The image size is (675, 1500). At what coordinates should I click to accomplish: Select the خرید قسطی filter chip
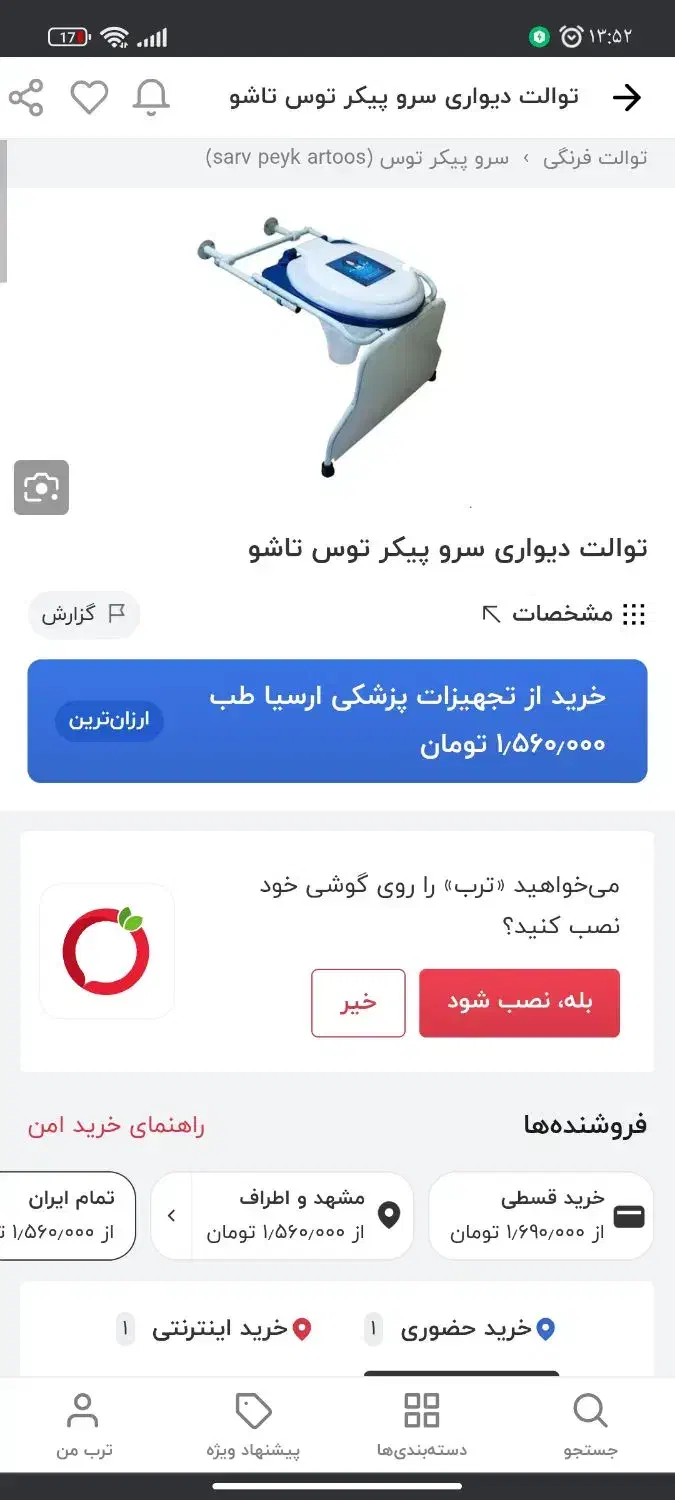click(541, 1215)
